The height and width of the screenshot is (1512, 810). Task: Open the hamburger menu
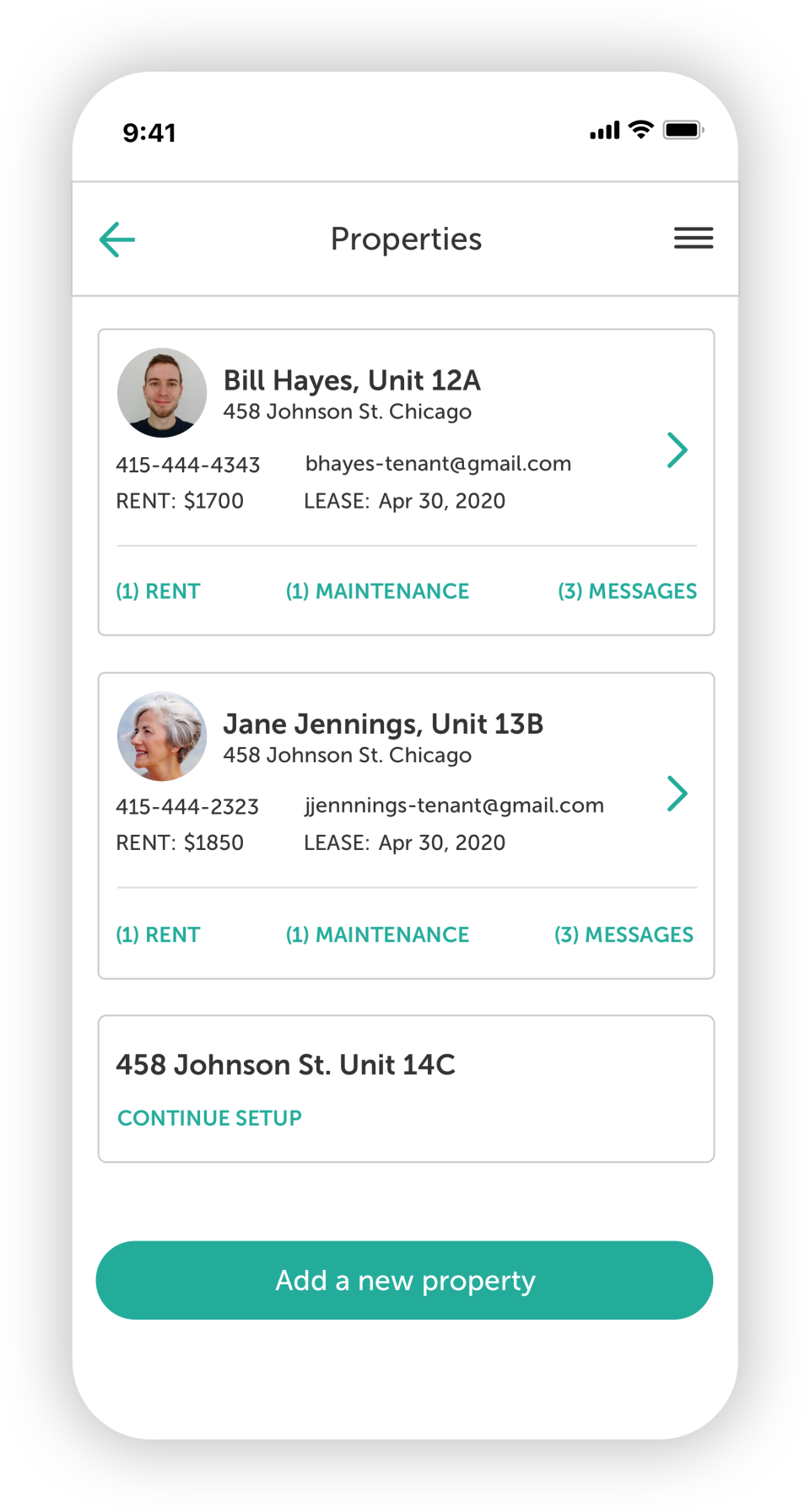(x=693, y=239)
